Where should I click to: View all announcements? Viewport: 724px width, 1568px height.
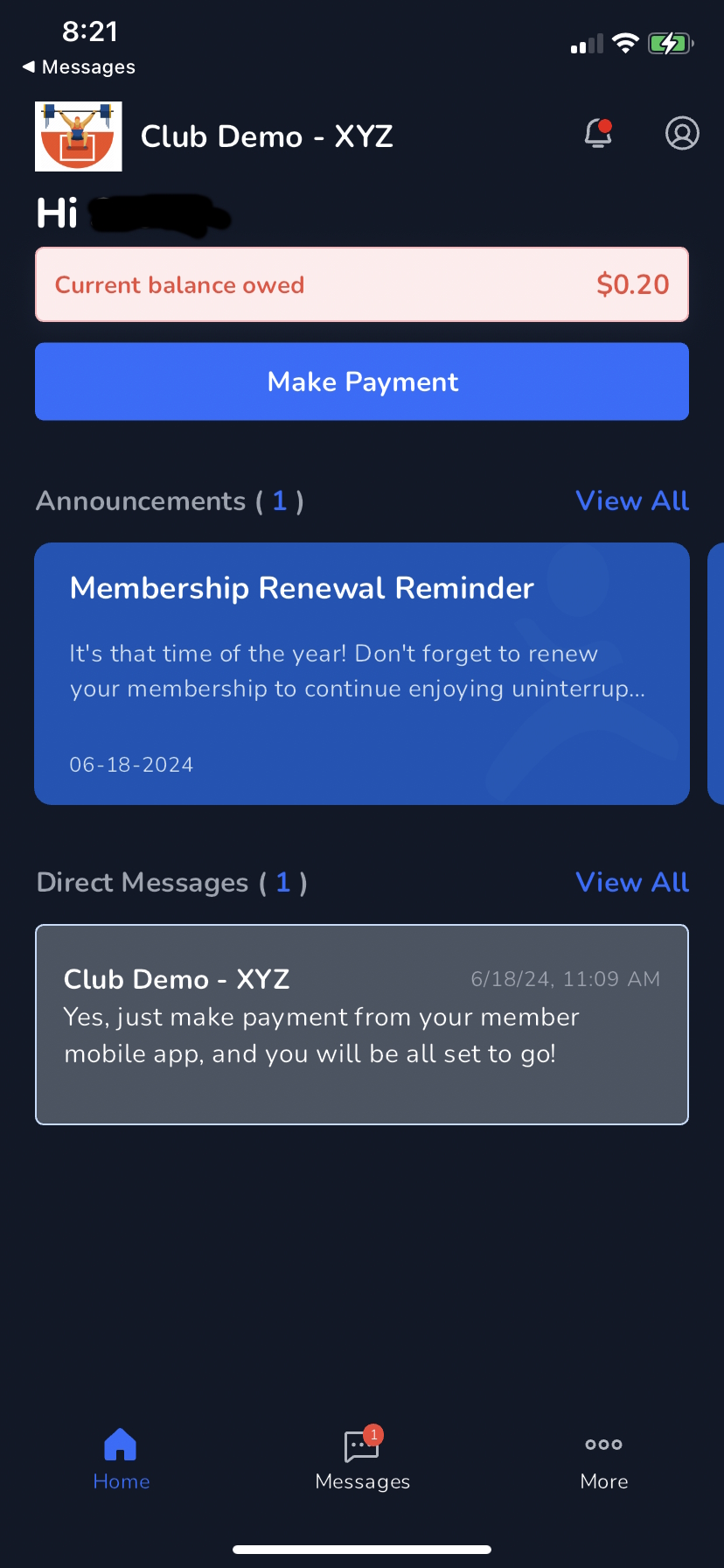[632, 500]
